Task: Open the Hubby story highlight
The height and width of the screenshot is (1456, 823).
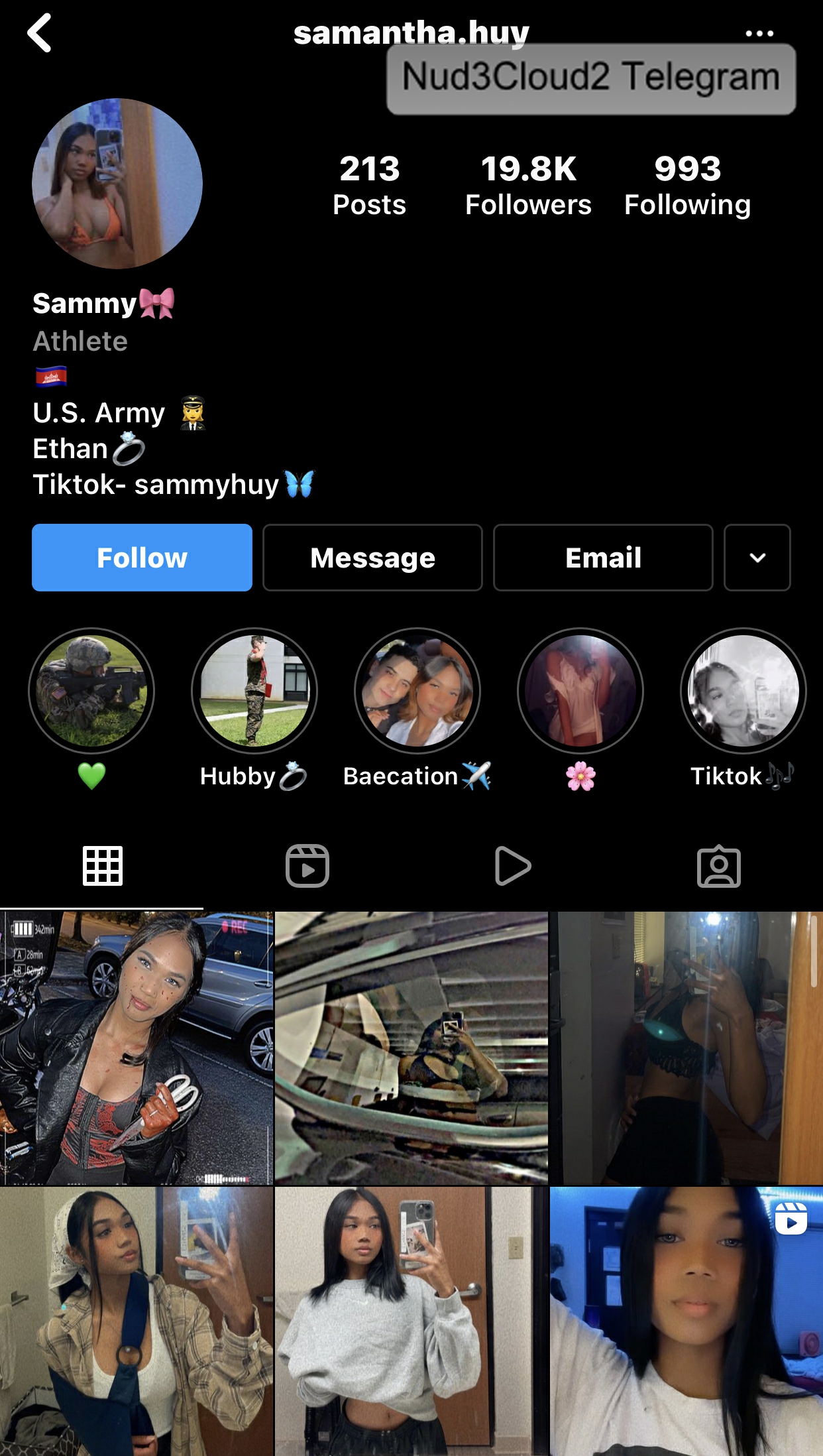Action: (x=254, y=691)
